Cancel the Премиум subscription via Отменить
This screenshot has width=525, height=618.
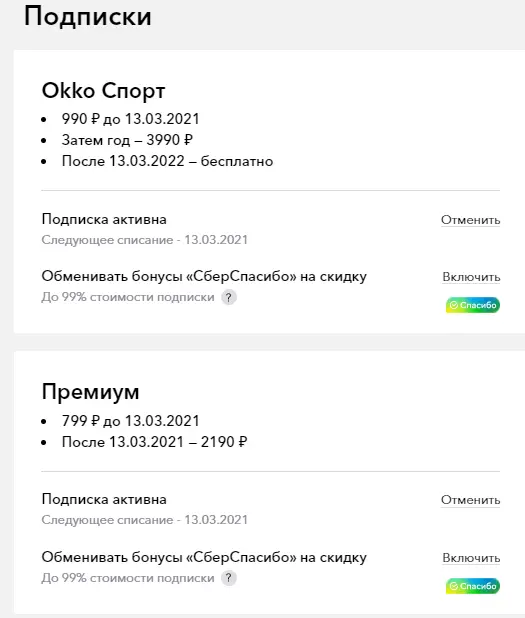[x=470, y=500]
